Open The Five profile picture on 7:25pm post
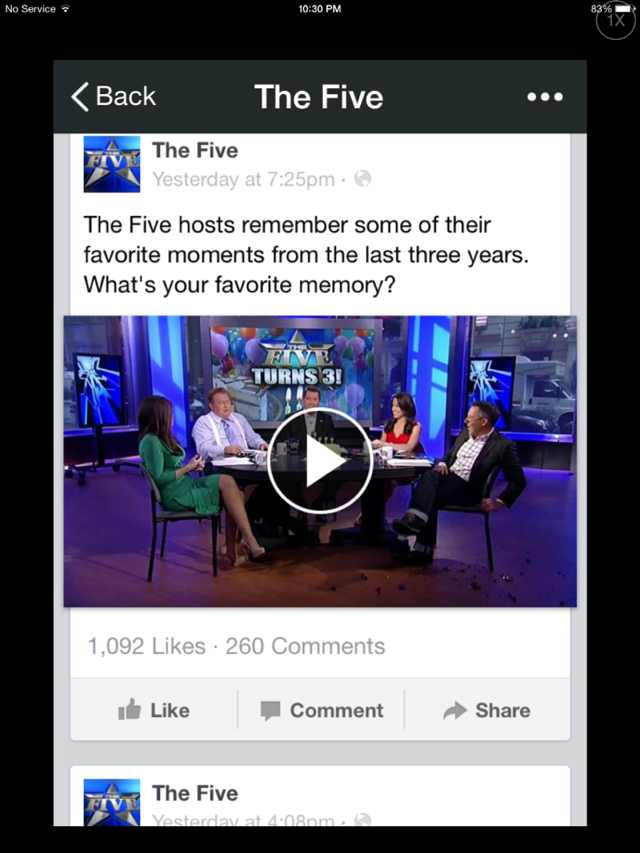Screen dimensions: 640x853 tap(112, 164)
